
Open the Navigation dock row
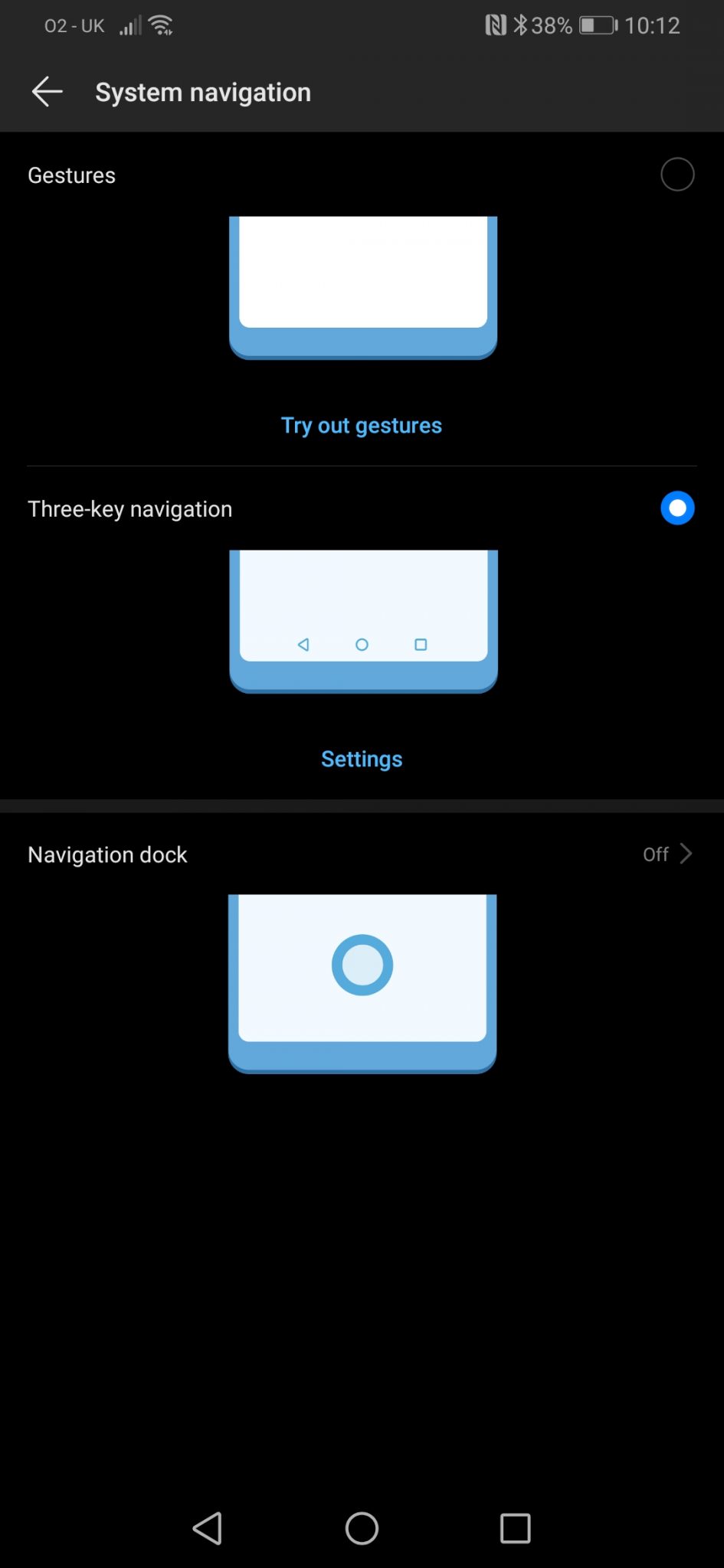[362, 854]
